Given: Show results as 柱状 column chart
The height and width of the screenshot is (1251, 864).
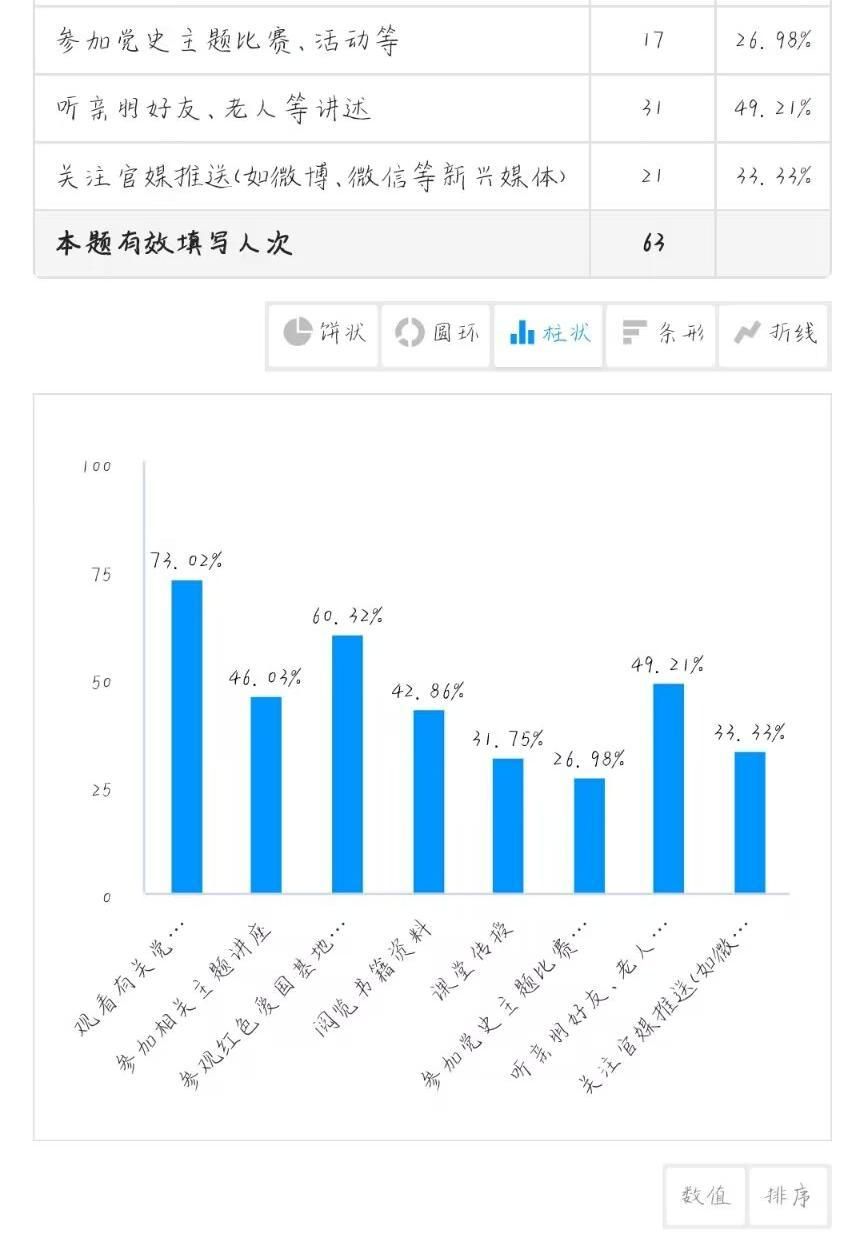Looking at the screenshot, I should 548,334.
